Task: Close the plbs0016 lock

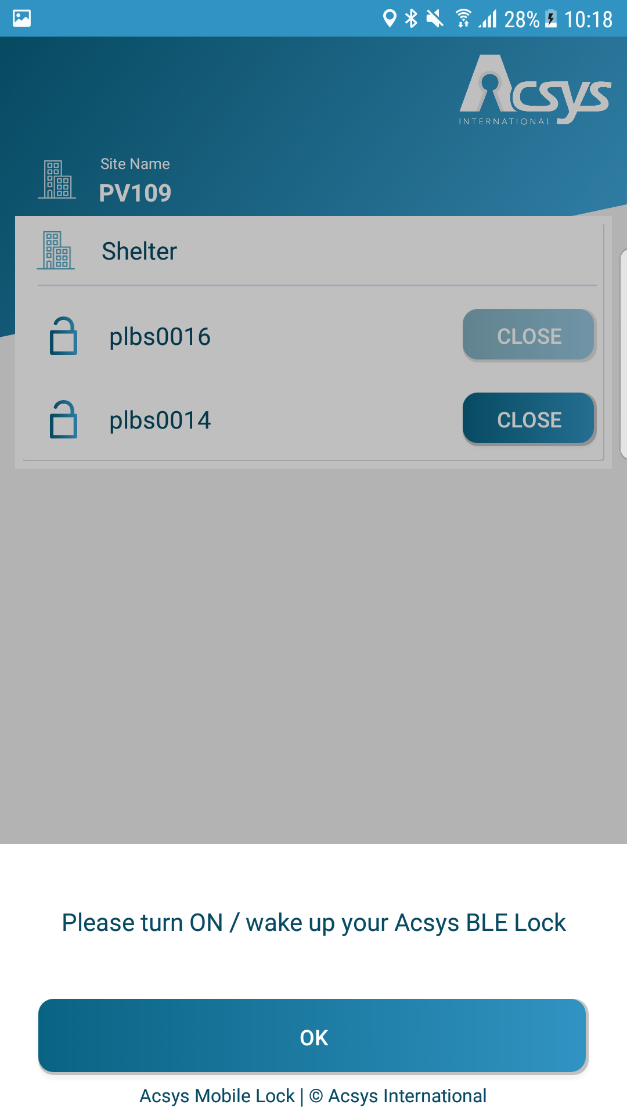Action: pyautogui.click(x=529, y=335)
